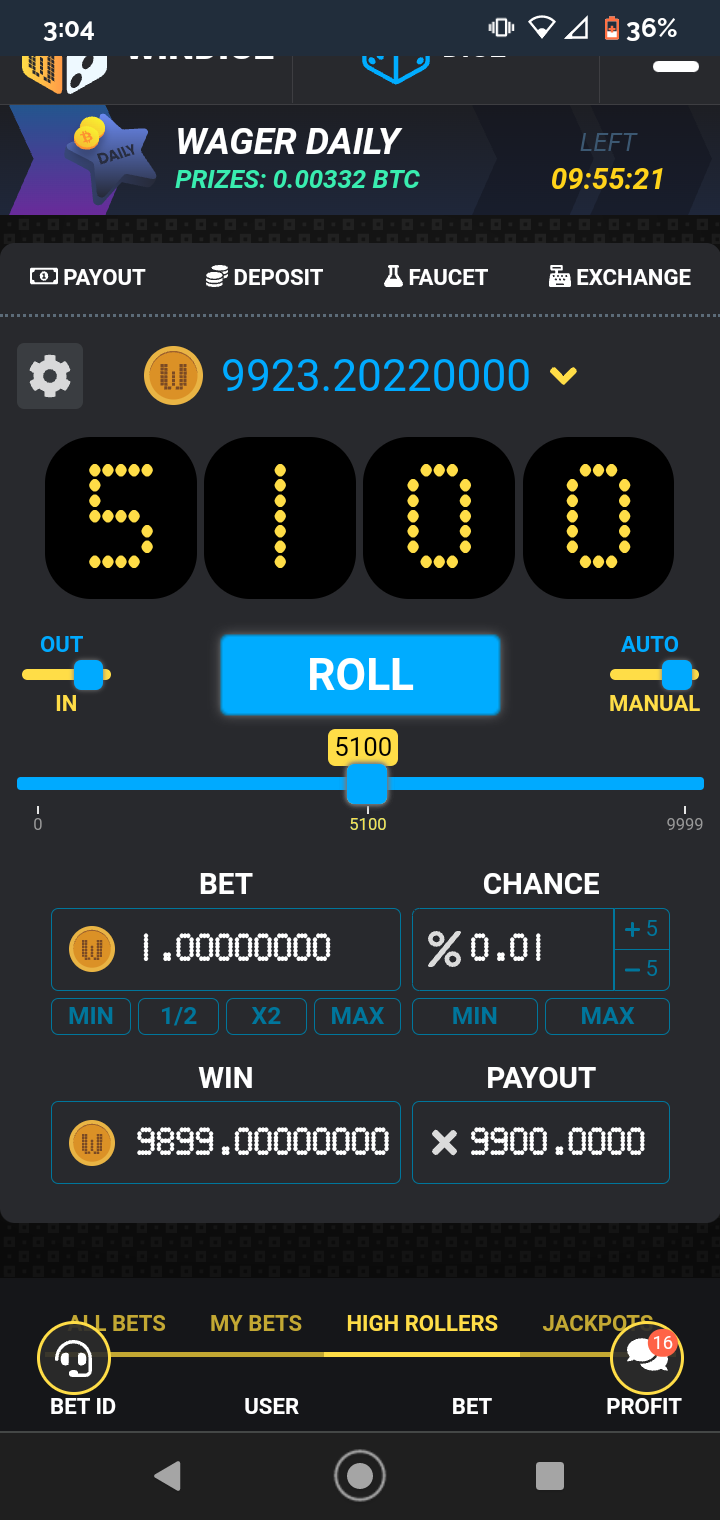Image resolution: width=720 pixels, height=1520 pixels.
Task: Tap the ROLL button
Action: (360, 675)
